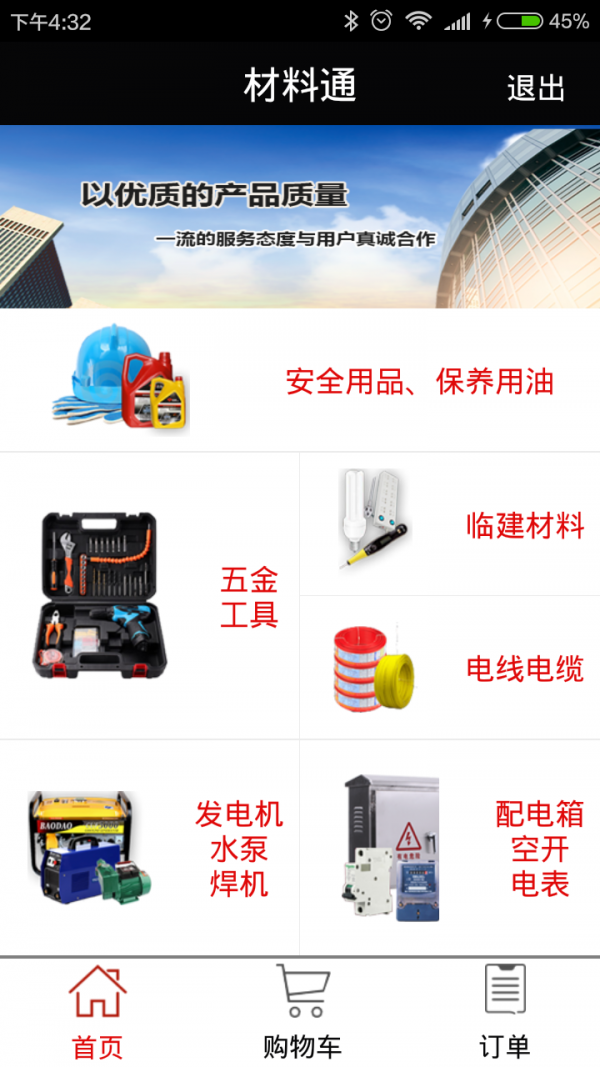View the 配电箱 空开 电表 category
600x1067 pixels.
tap(450, 848)
